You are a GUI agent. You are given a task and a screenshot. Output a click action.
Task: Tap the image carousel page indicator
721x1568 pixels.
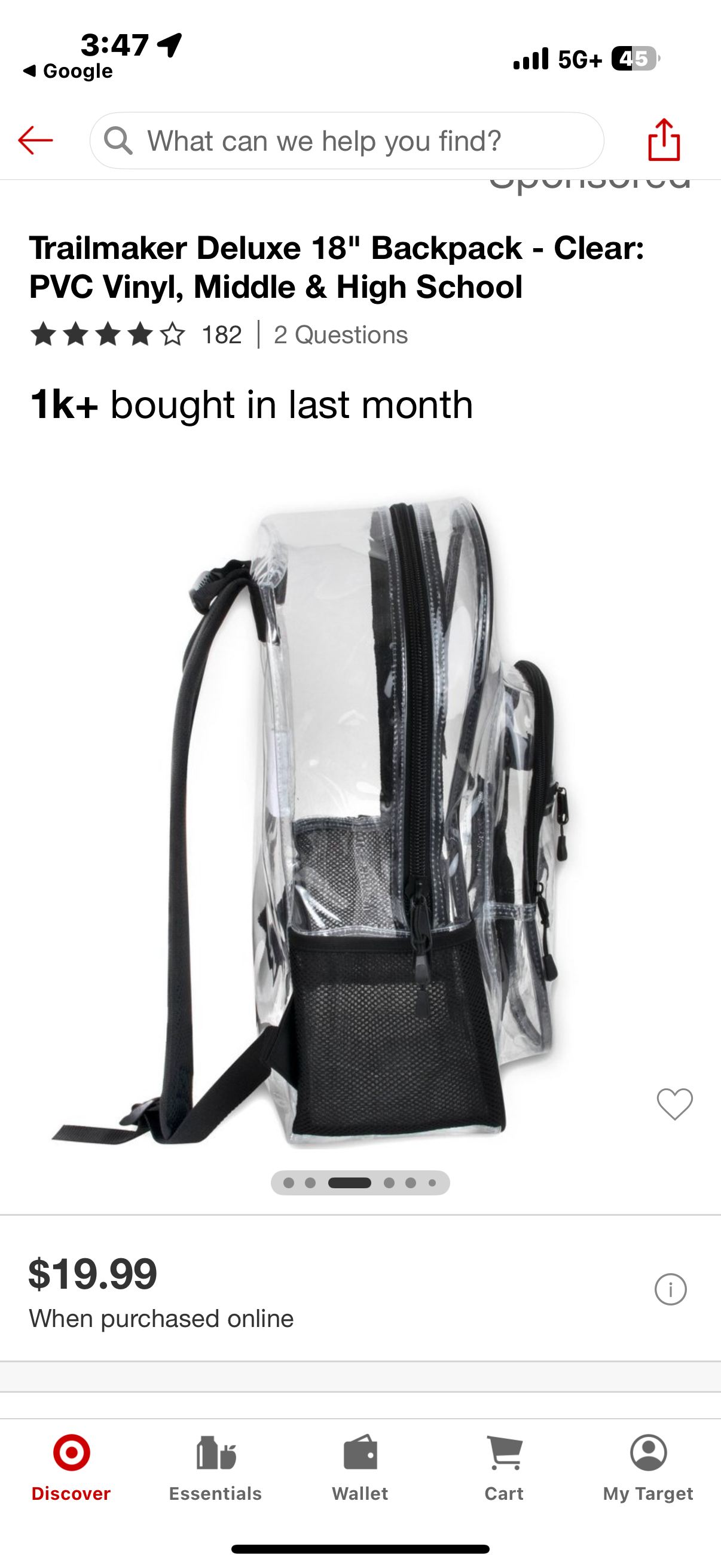click(x=360, y=1183)
